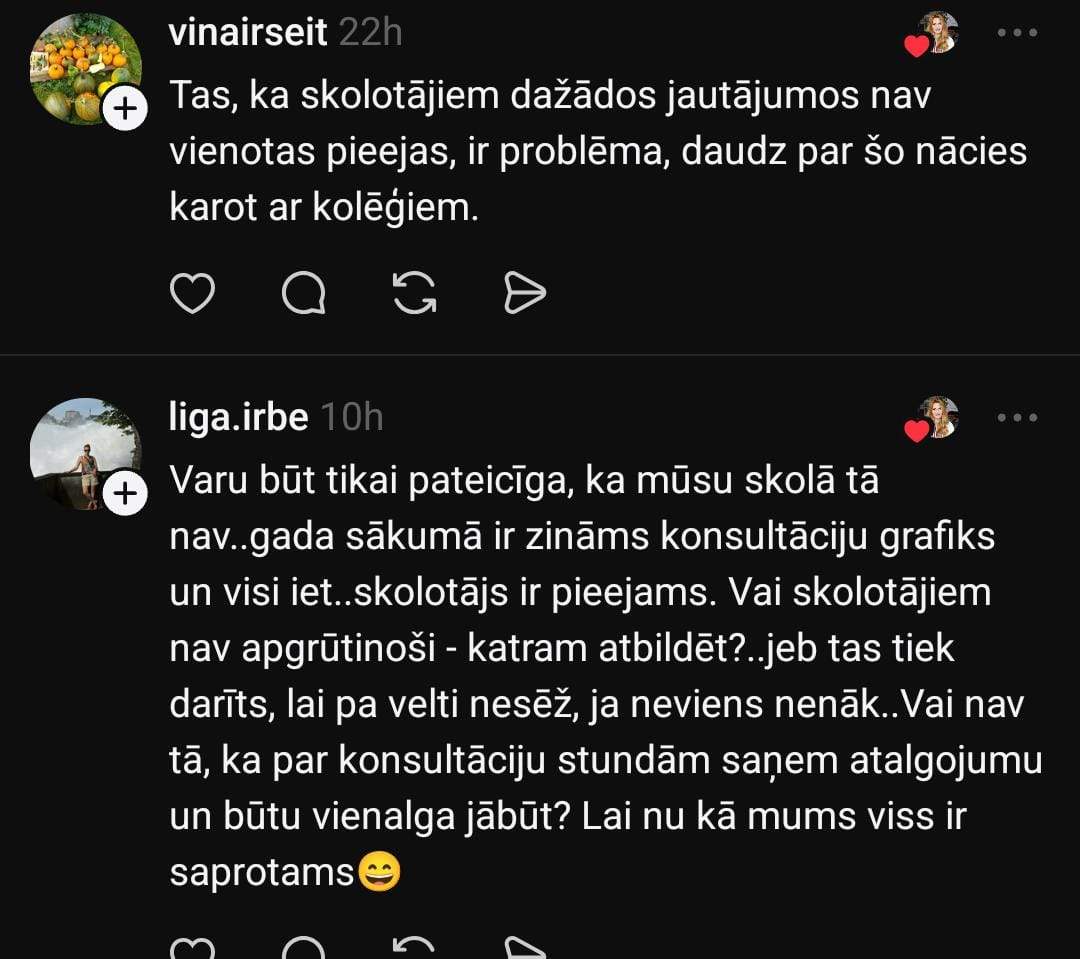Follow vinairseit via plus badge
Screen dimensions: 1080x959
pyautogui.click(x=124, y=110)
